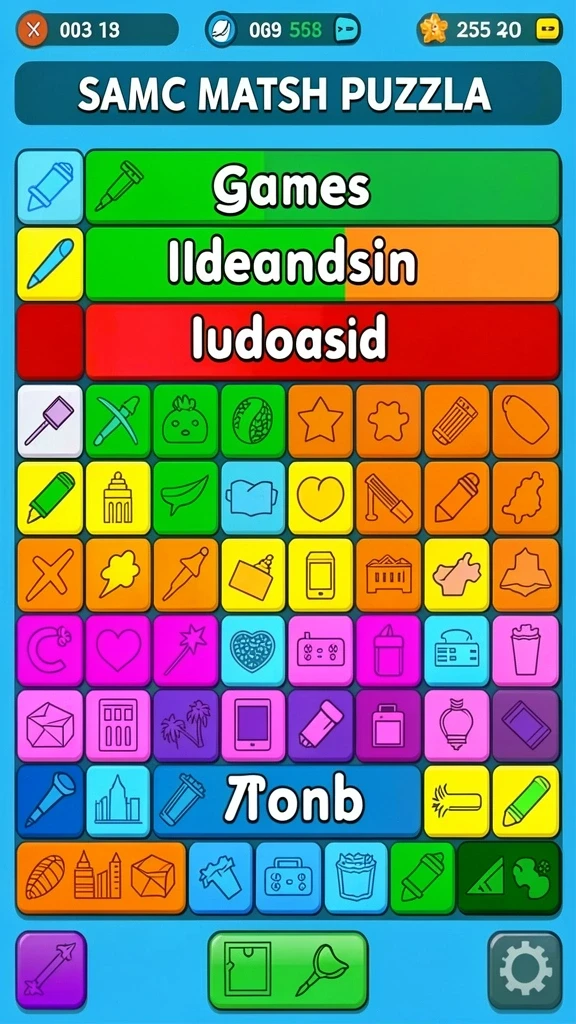Pick the purple palm trees tile
Image resolution: width=576 pixels, height=1024 pixels.
tap(185, 726)
